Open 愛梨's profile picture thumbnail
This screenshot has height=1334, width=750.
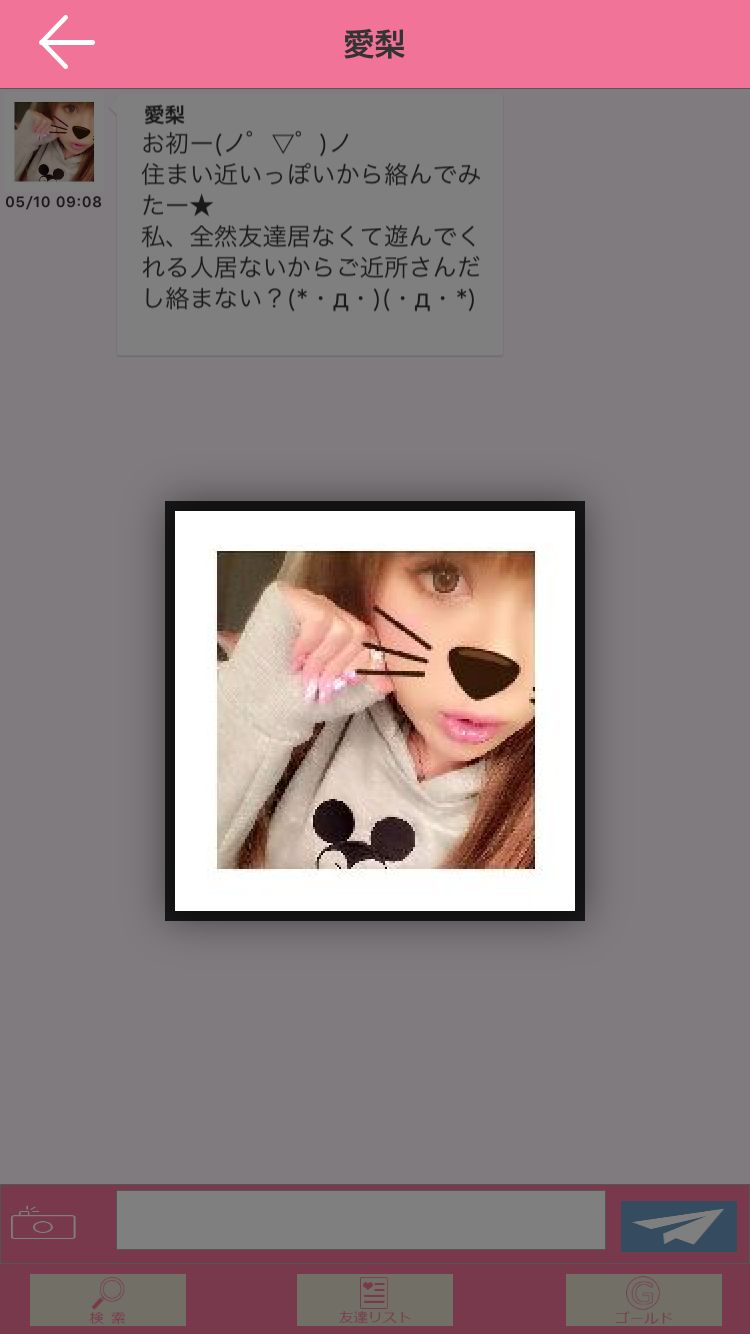54,142
